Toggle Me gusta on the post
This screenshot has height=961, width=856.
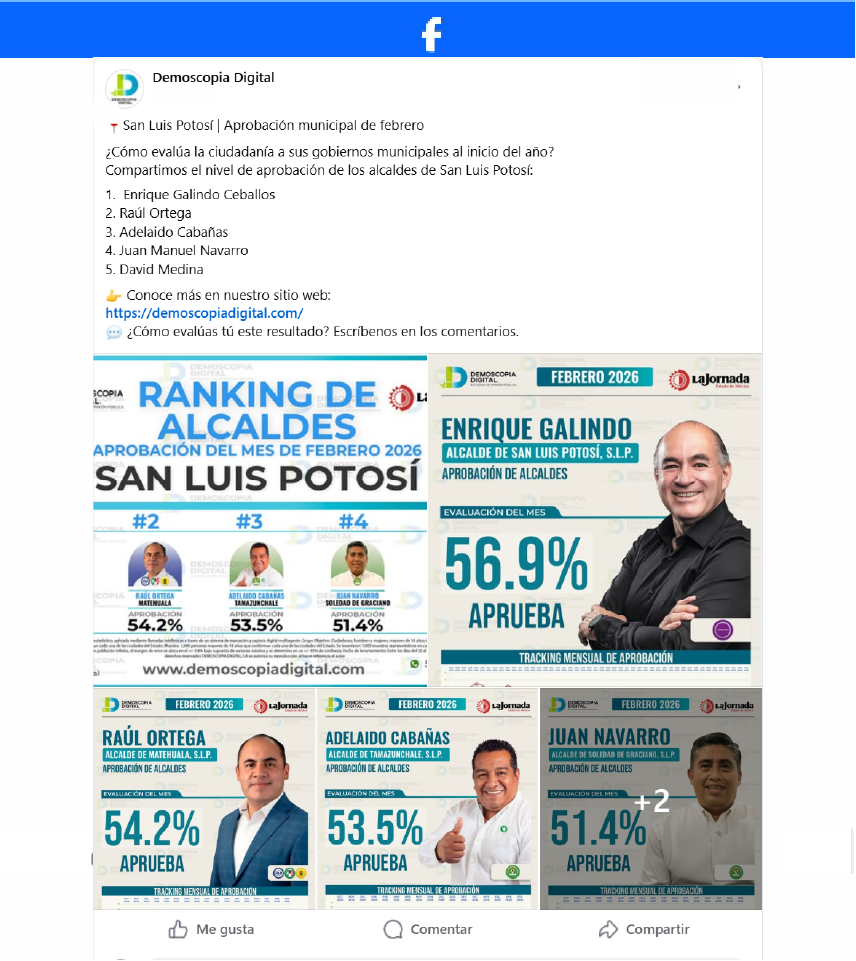pos(210,929)
